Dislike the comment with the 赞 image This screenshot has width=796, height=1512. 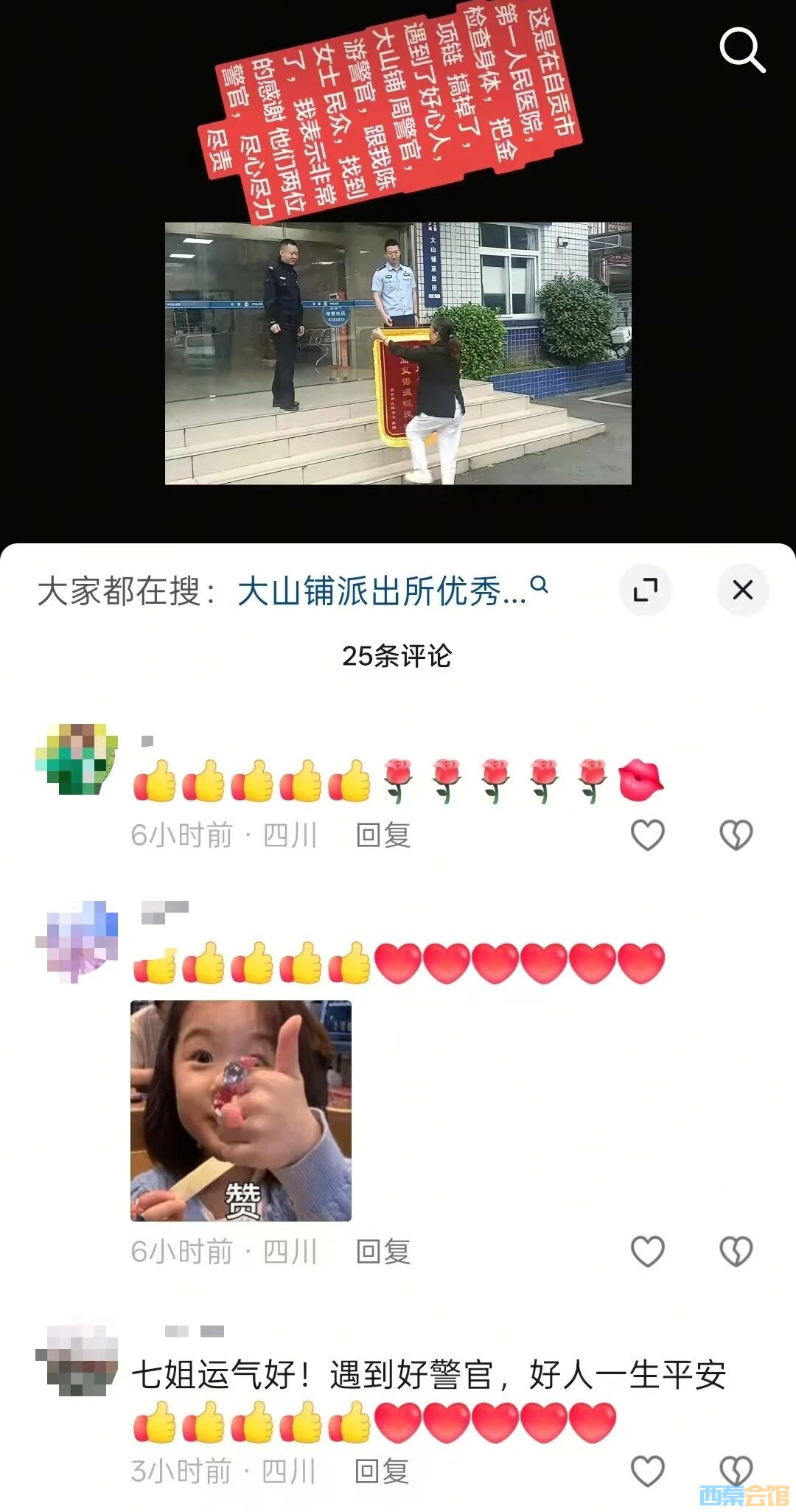[x=736, y=1251]
